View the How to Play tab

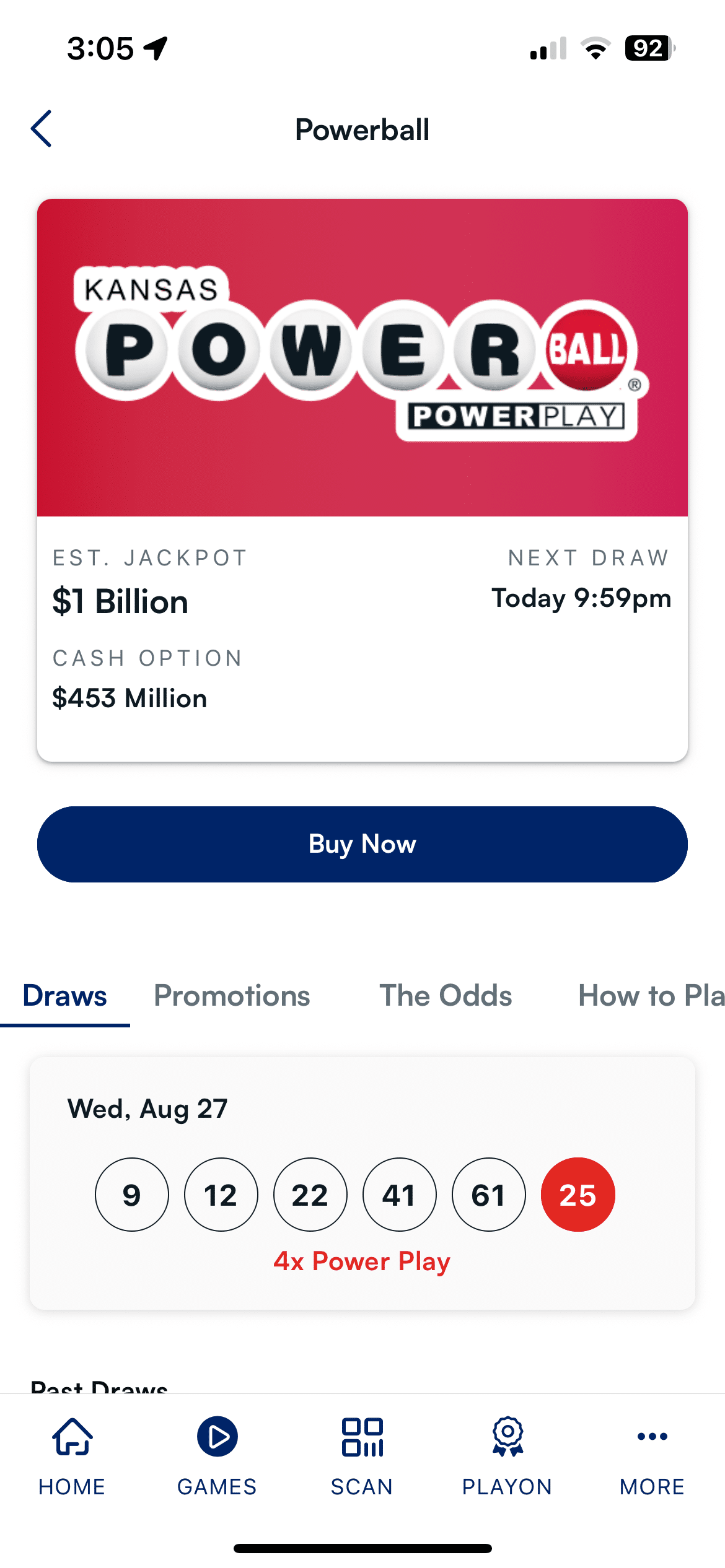click(651, 996)
